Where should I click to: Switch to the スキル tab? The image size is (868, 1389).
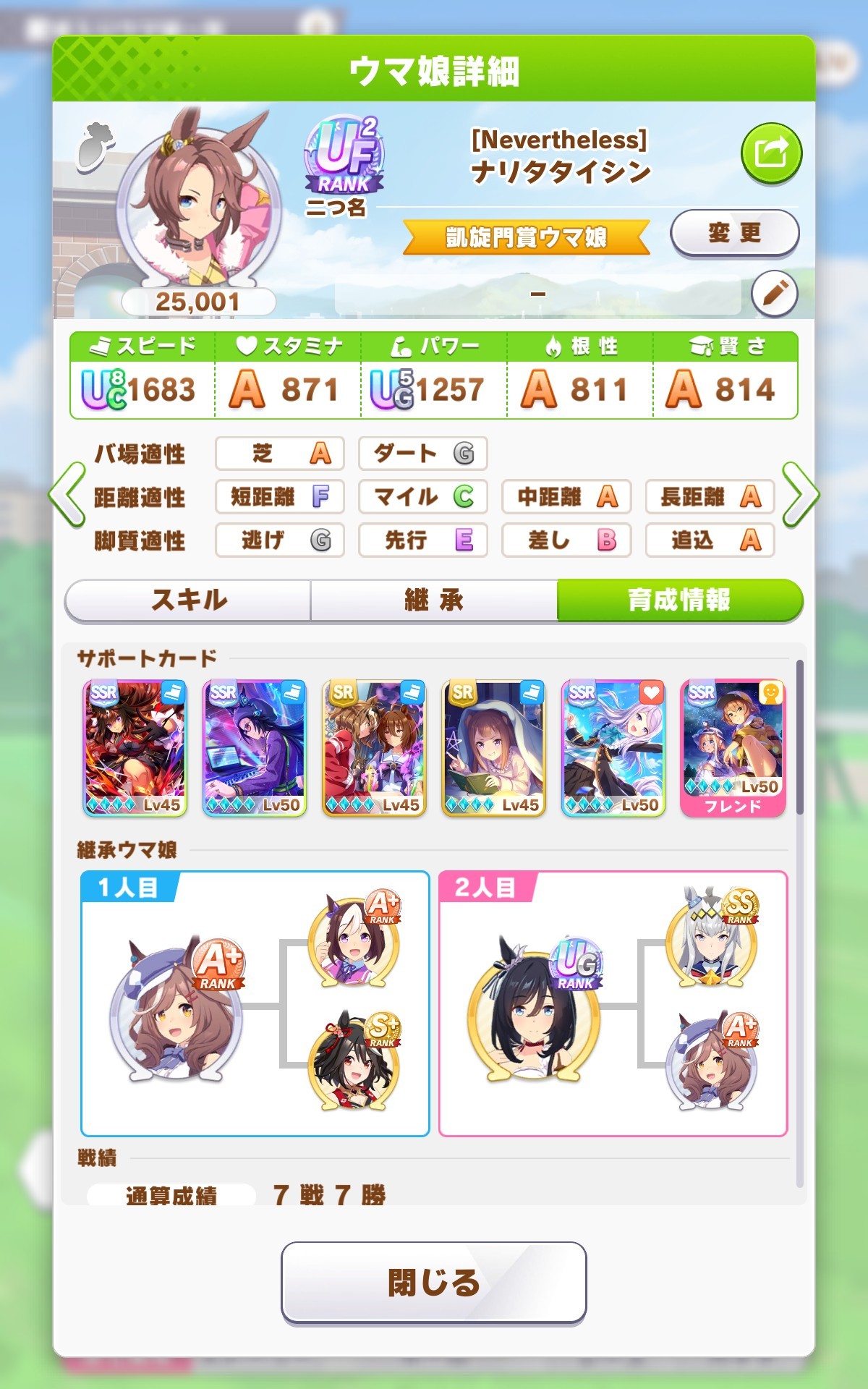click(188, 600)
